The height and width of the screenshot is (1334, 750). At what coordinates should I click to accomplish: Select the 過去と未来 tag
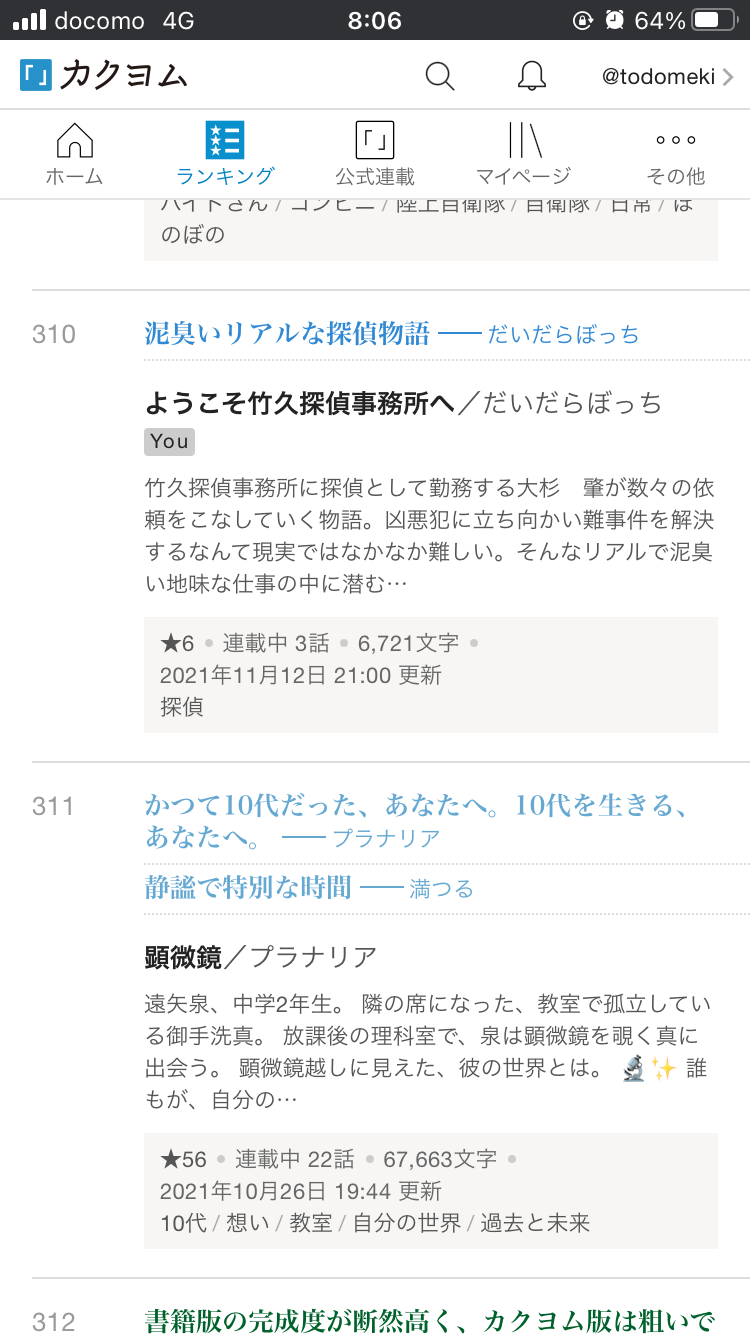[x=535, y=1222]
